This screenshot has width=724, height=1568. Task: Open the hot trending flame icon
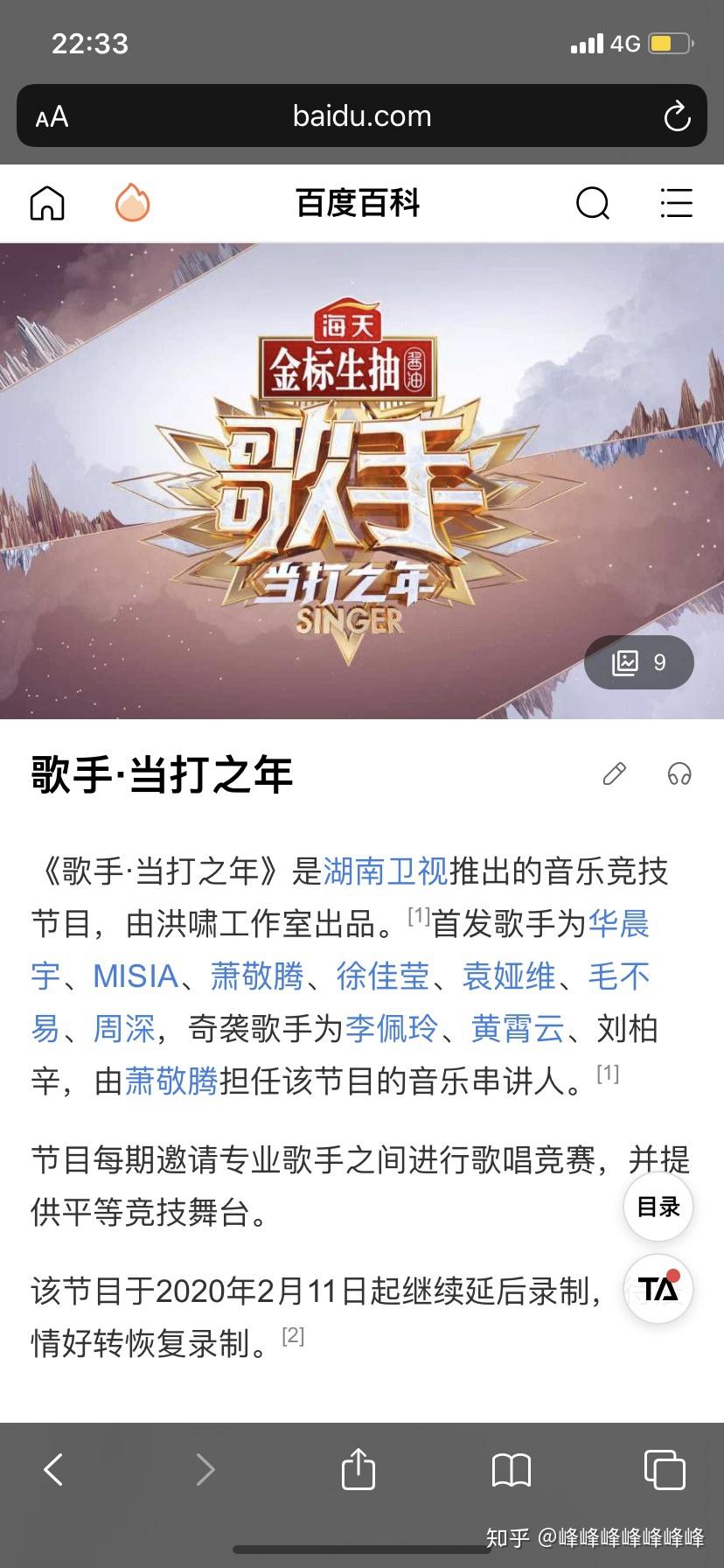pyautogui.click(x=133, y=203)
